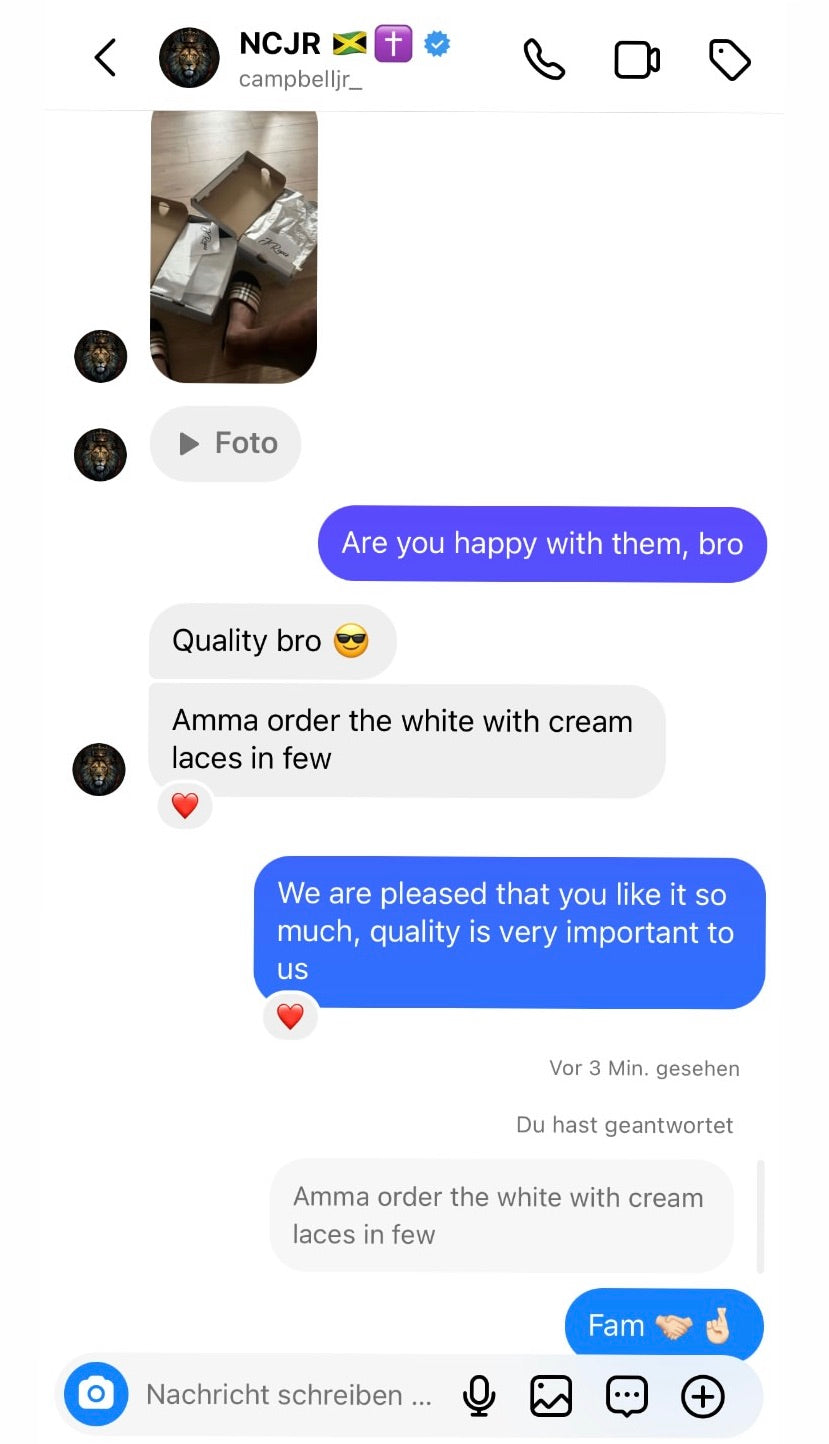Open the camera in the message bar
Image resolution: width=829 pixels, height=1444 pixels.
coord(96,1393)
